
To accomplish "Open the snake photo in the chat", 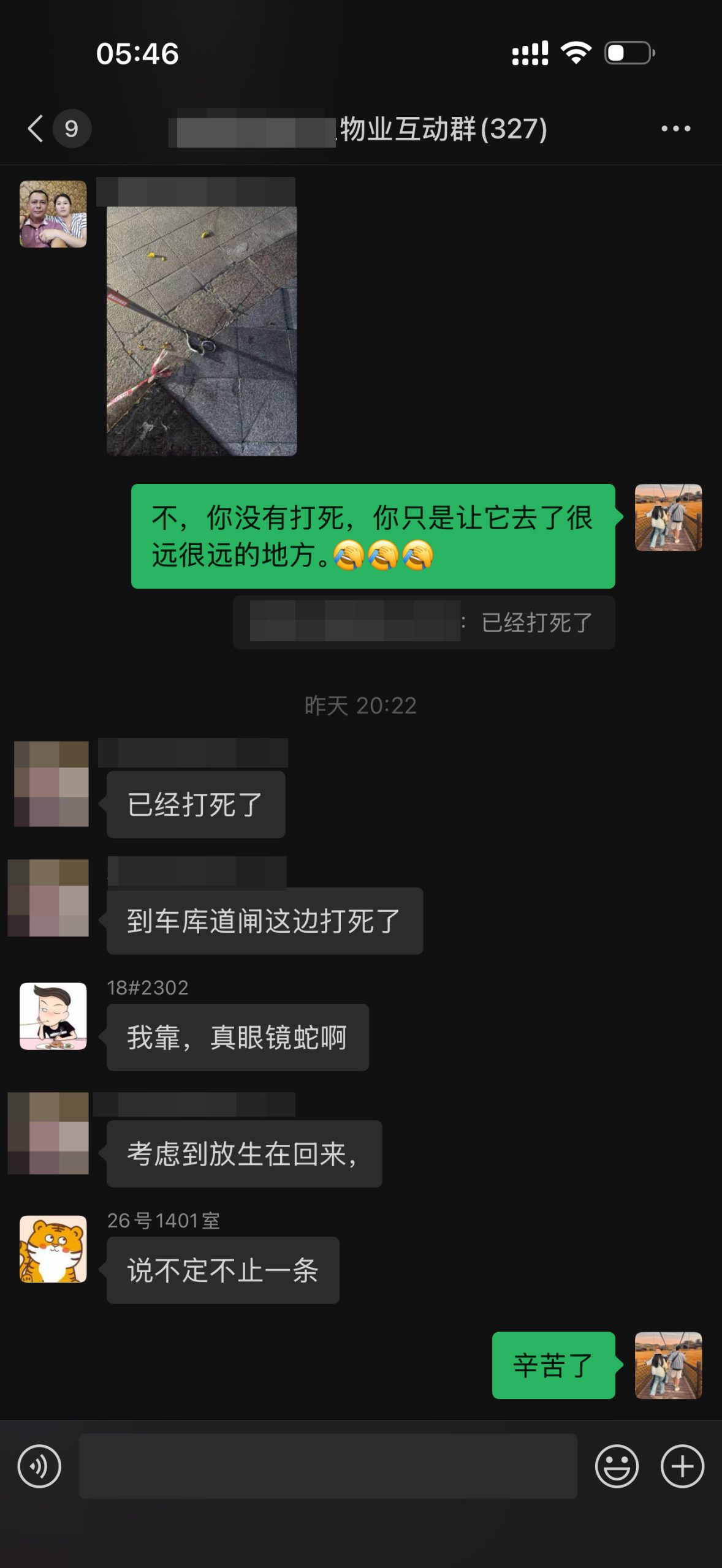I will (x=202, y=331).
